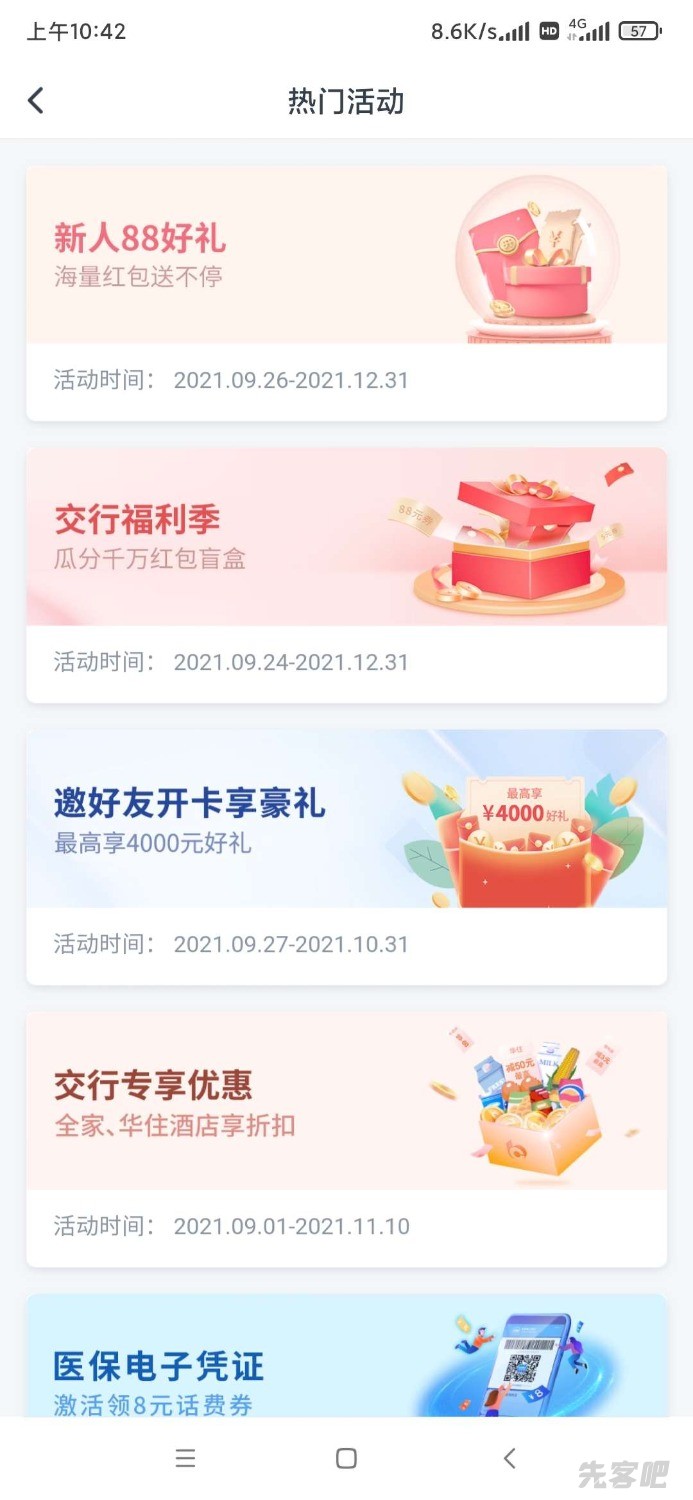View the 交行福利季 red packet activity
Image resolution: width=693 pixels, height=1500 pixels.
[346, 574]
